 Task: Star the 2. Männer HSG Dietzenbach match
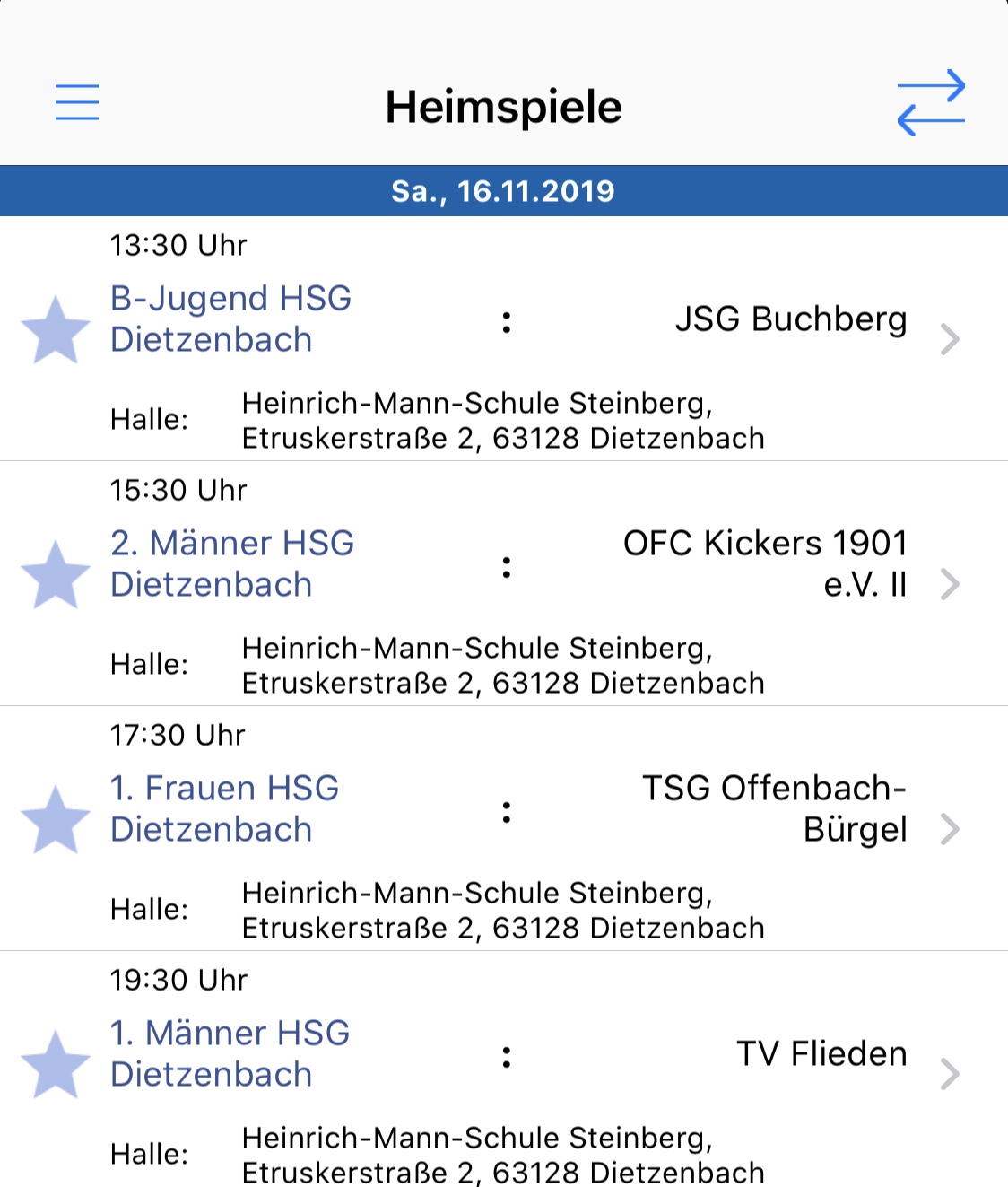pyautogui.click(x=56, y=575)
